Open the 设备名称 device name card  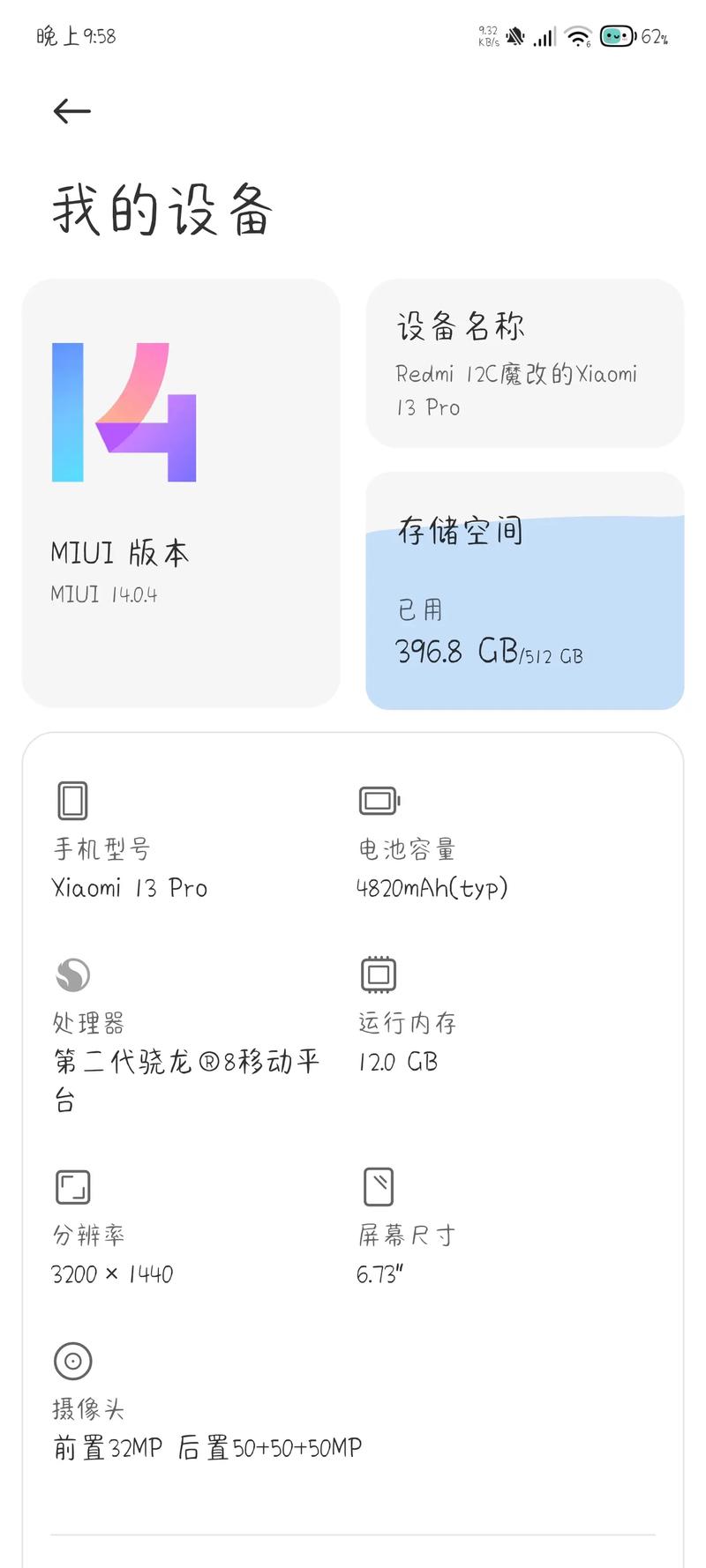pyautogui.click(x=525, y=363)
